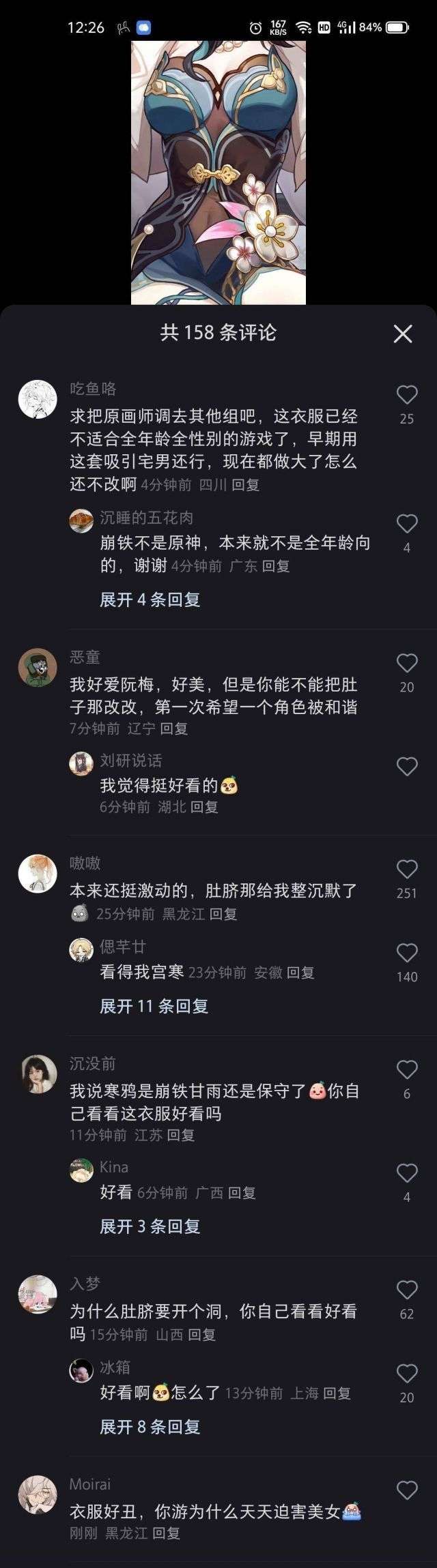Viewport: 437px width, 1568px height.
Task: Open 嗷嗷's profile avatar
Action: click(x=38, y=873)
